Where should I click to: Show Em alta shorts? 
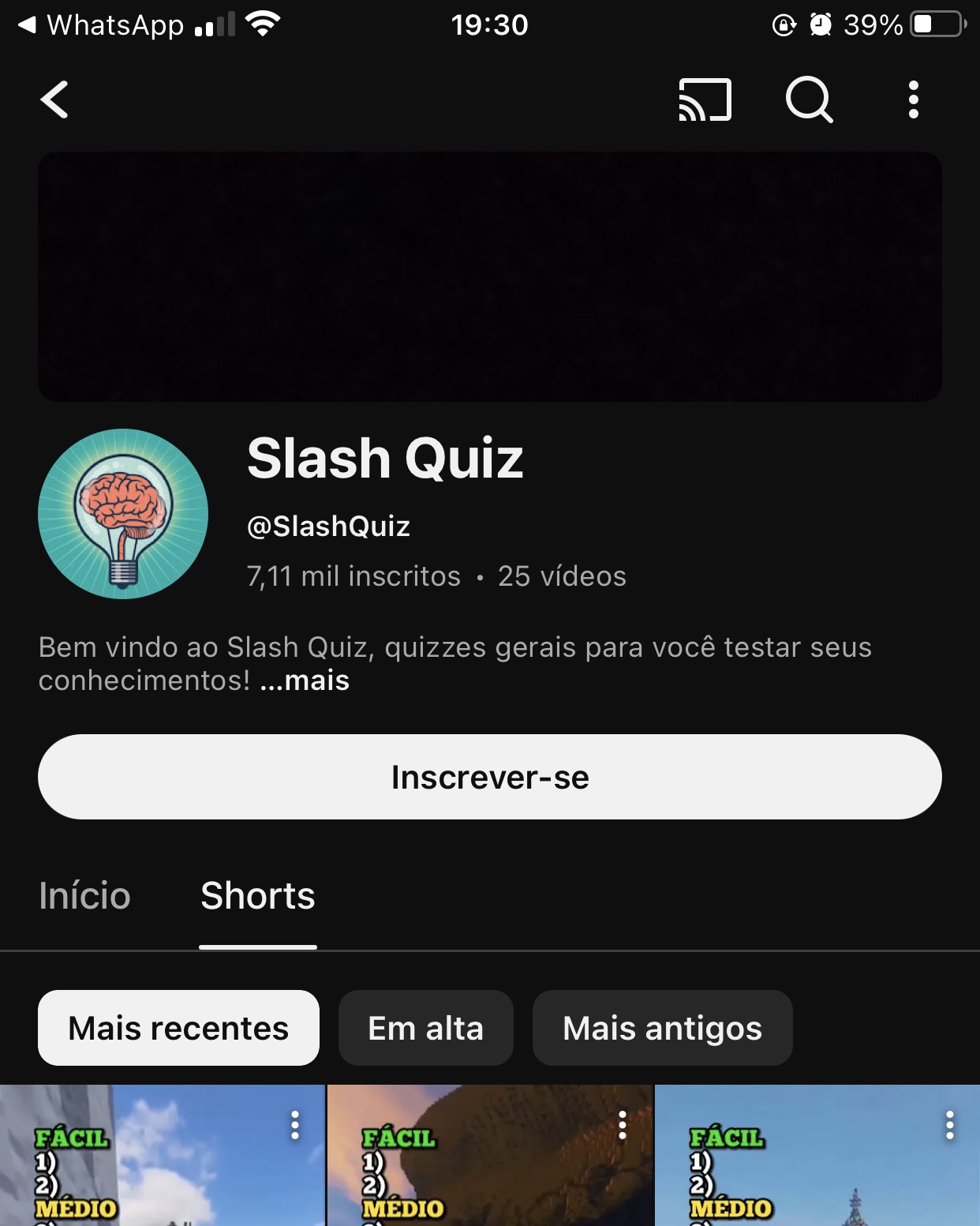[425, 1029]
